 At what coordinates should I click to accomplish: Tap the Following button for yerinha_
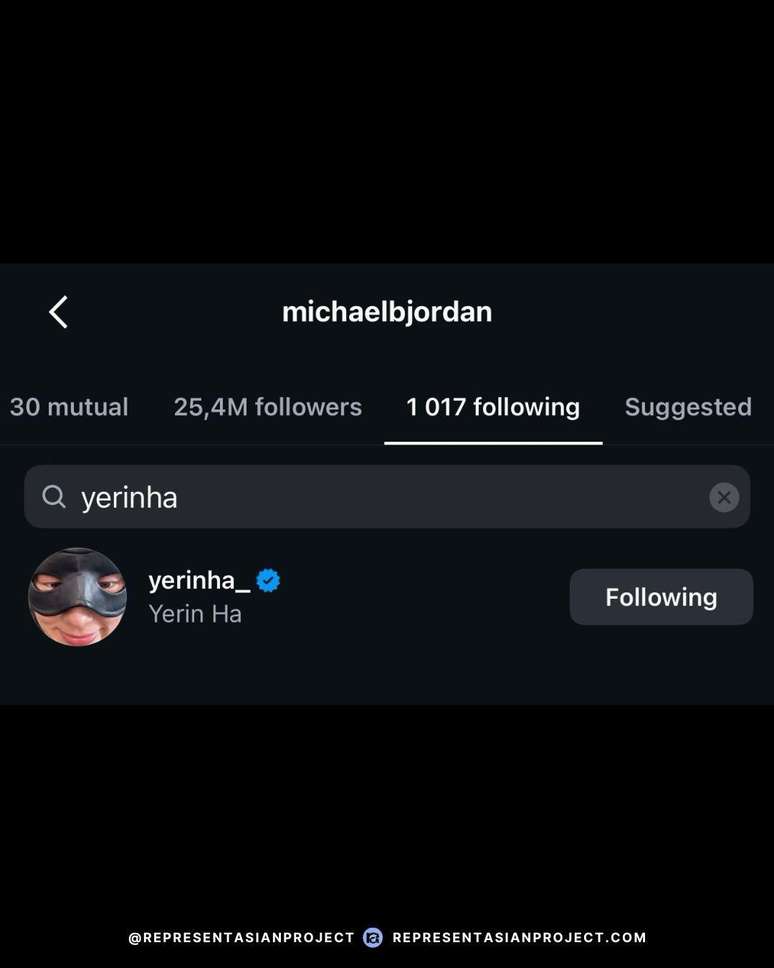tap(661, 597)
